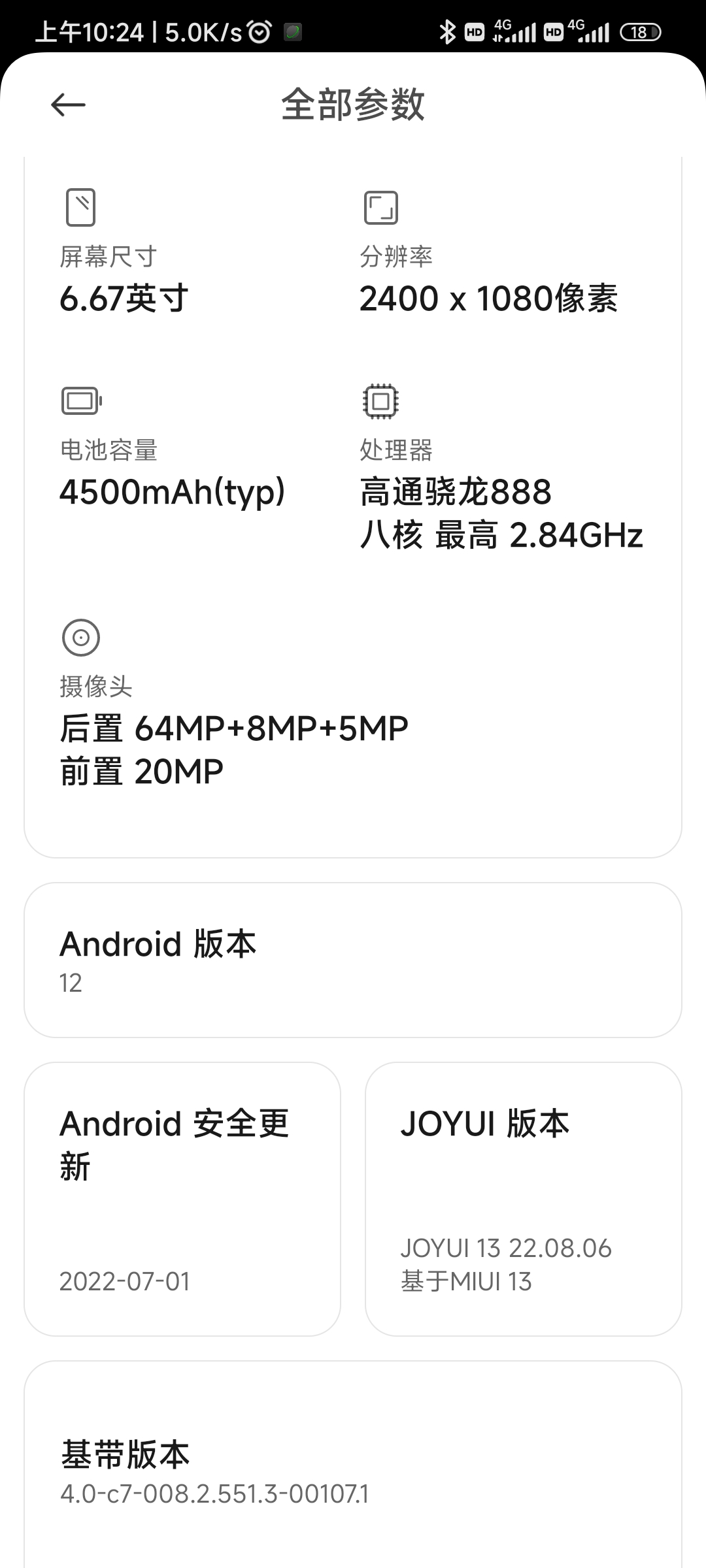The height and width of the screenshot is (1568, 706).
Task: Tap the 基带版本 card
Action: pyautogui.click(x=353, y=1465)
